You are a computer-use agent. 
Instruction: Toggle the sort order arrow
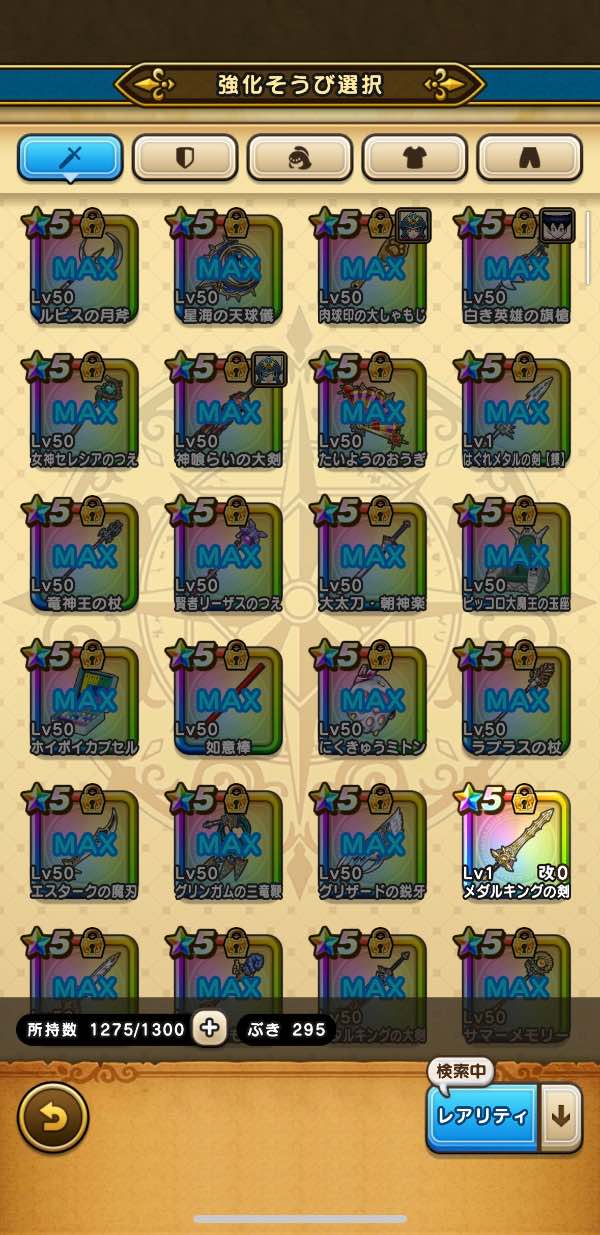point(561,1117)
